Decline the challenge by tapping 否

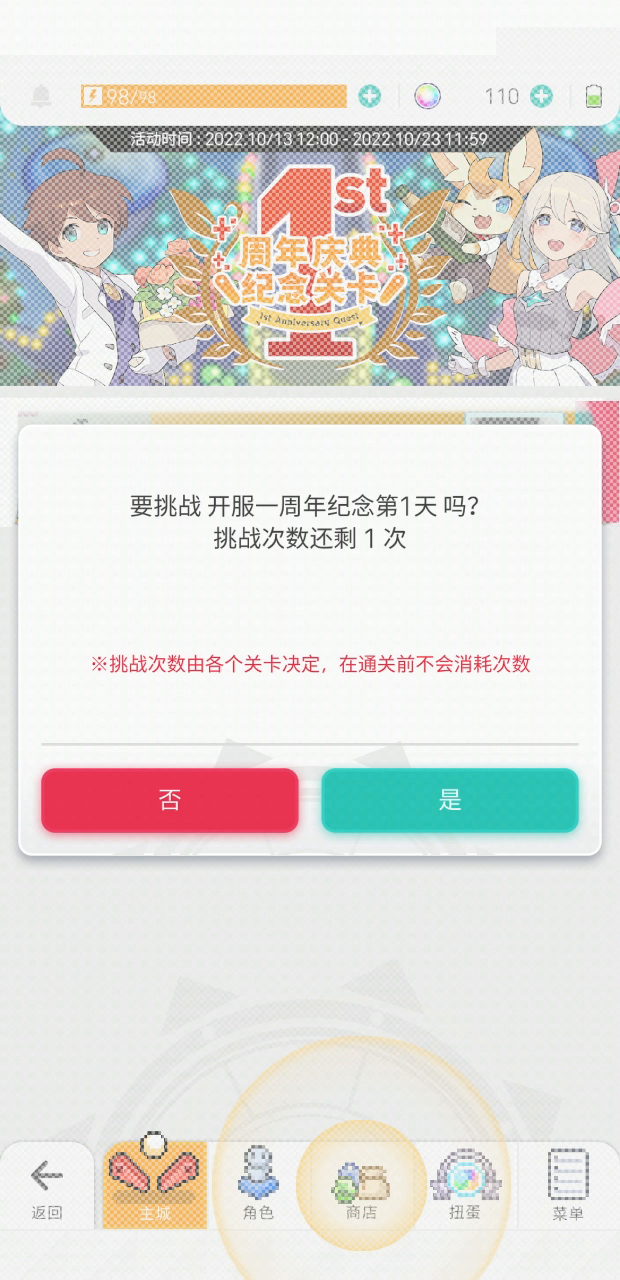tap(170, 800)
